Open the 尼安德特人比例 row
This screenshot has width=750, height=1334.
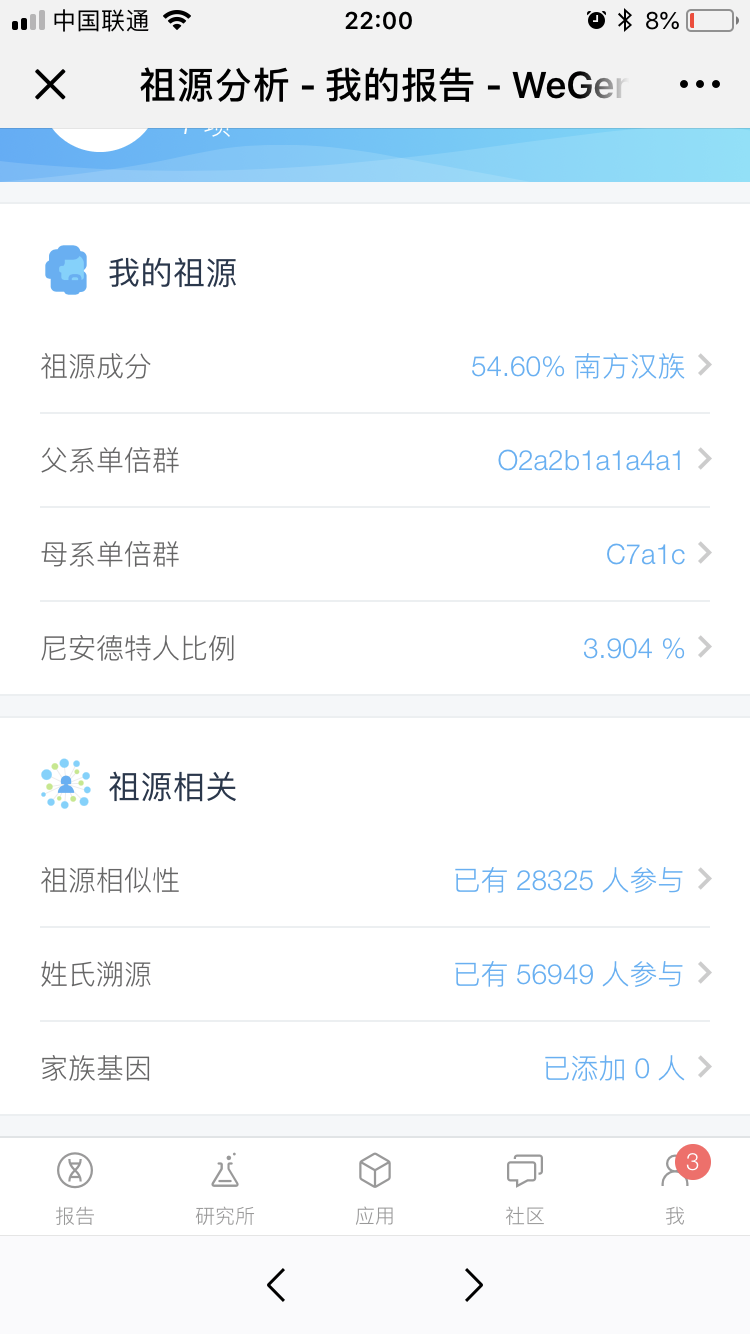pyautogui.click(x=375, y=648)
